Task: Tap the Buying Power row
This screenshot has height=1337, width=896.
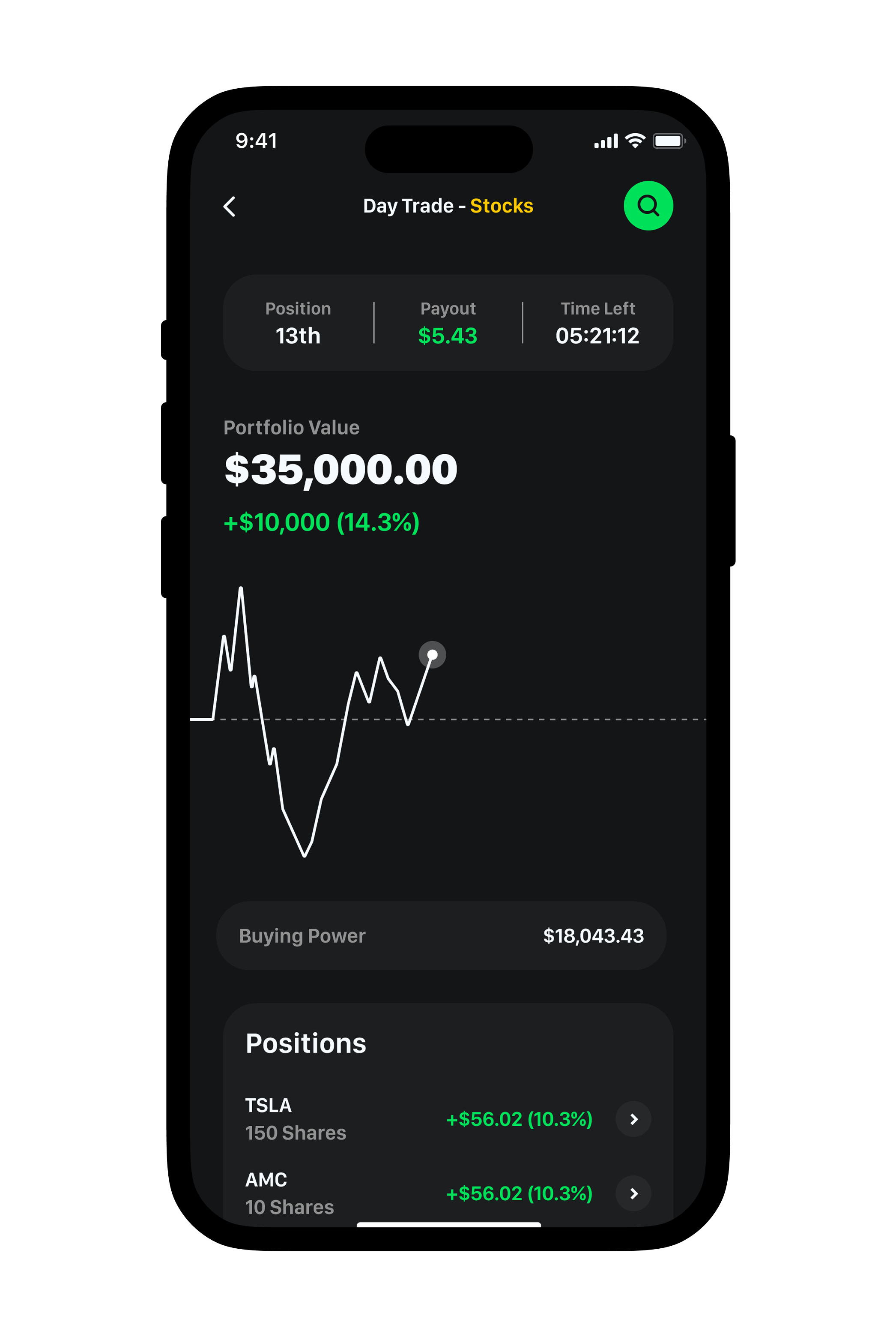Action: coord(441,936)
